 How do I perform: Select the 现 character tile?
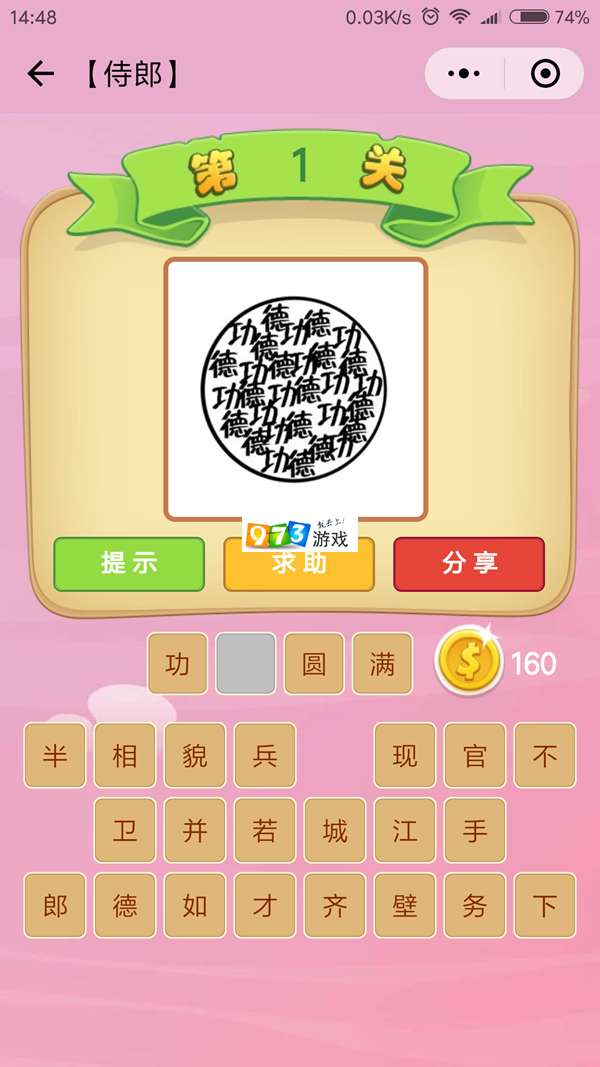coord(405,755)
